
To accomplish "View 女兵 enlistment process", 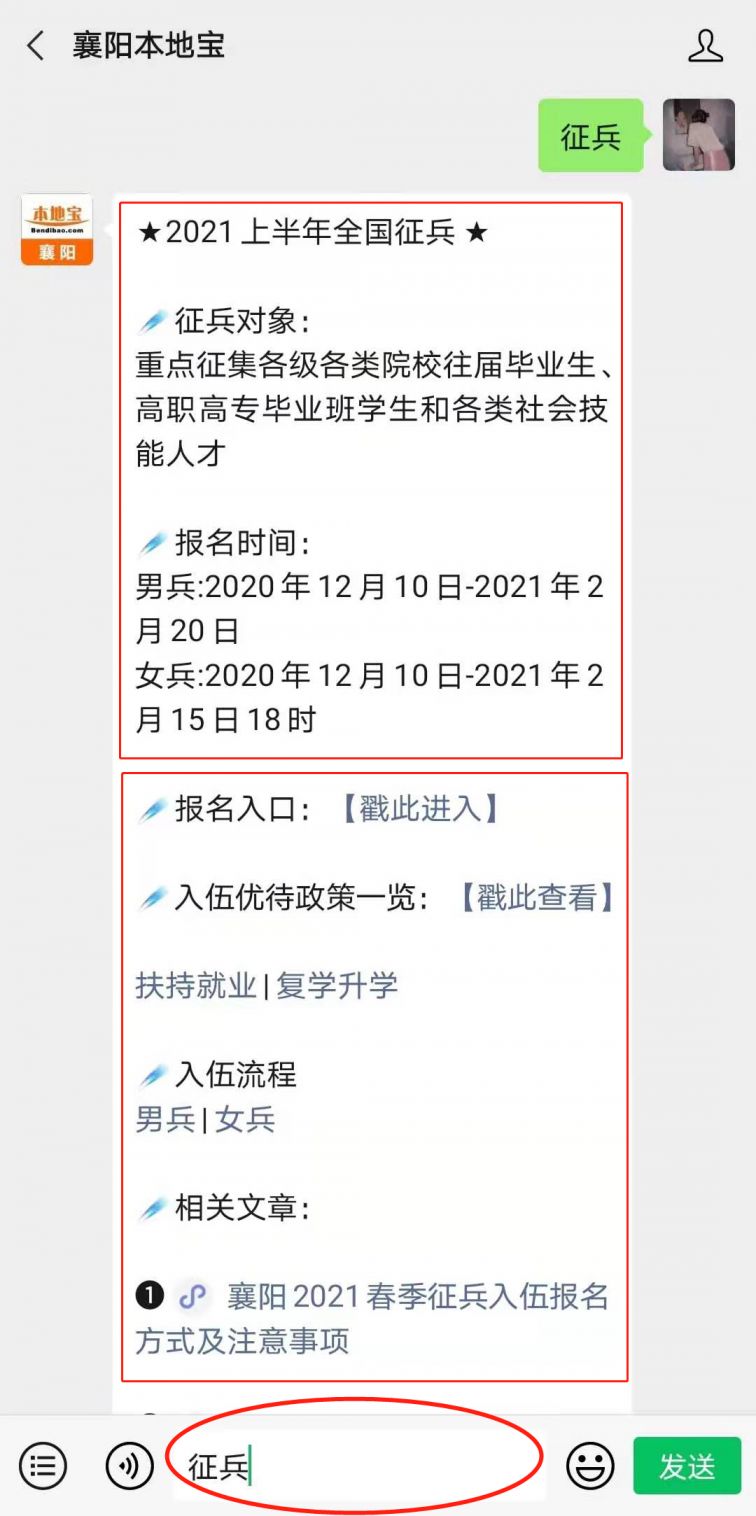I will (x=245, y=1118).
